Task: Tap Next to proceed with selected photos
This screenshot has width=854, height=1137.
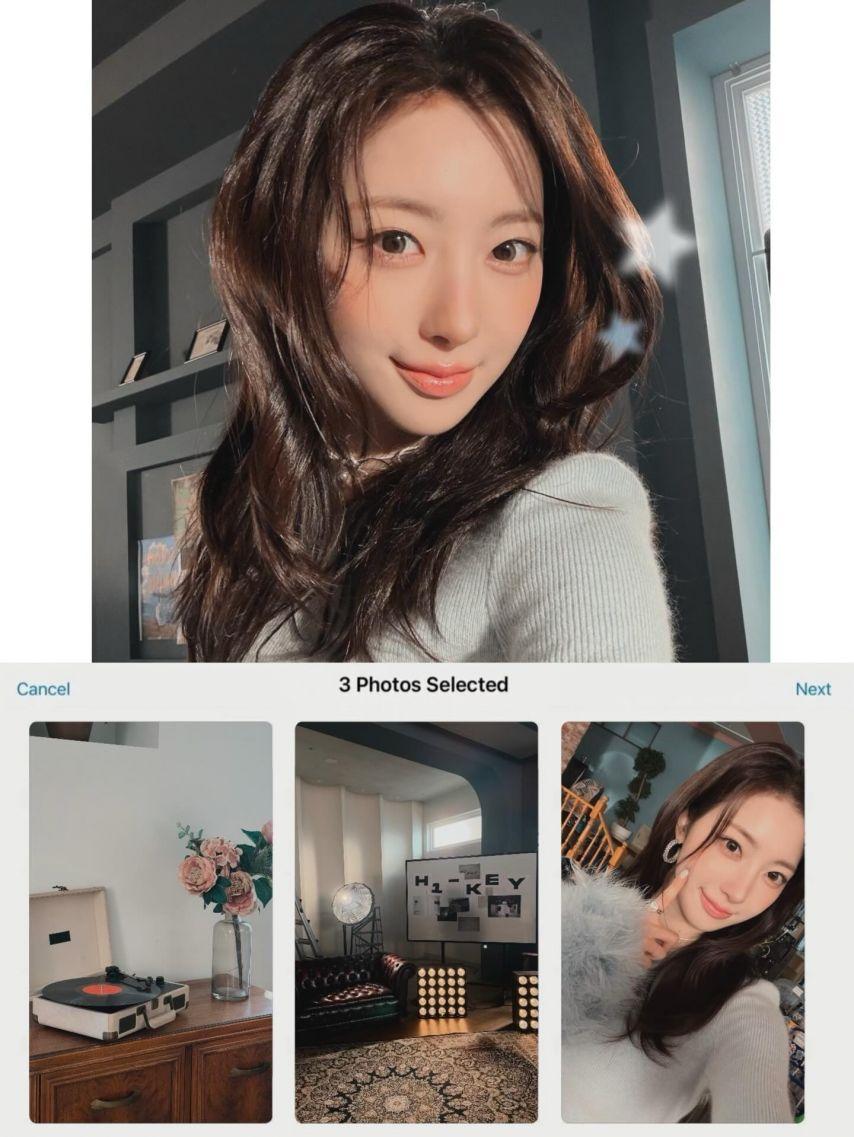Action: pos(814,689)
